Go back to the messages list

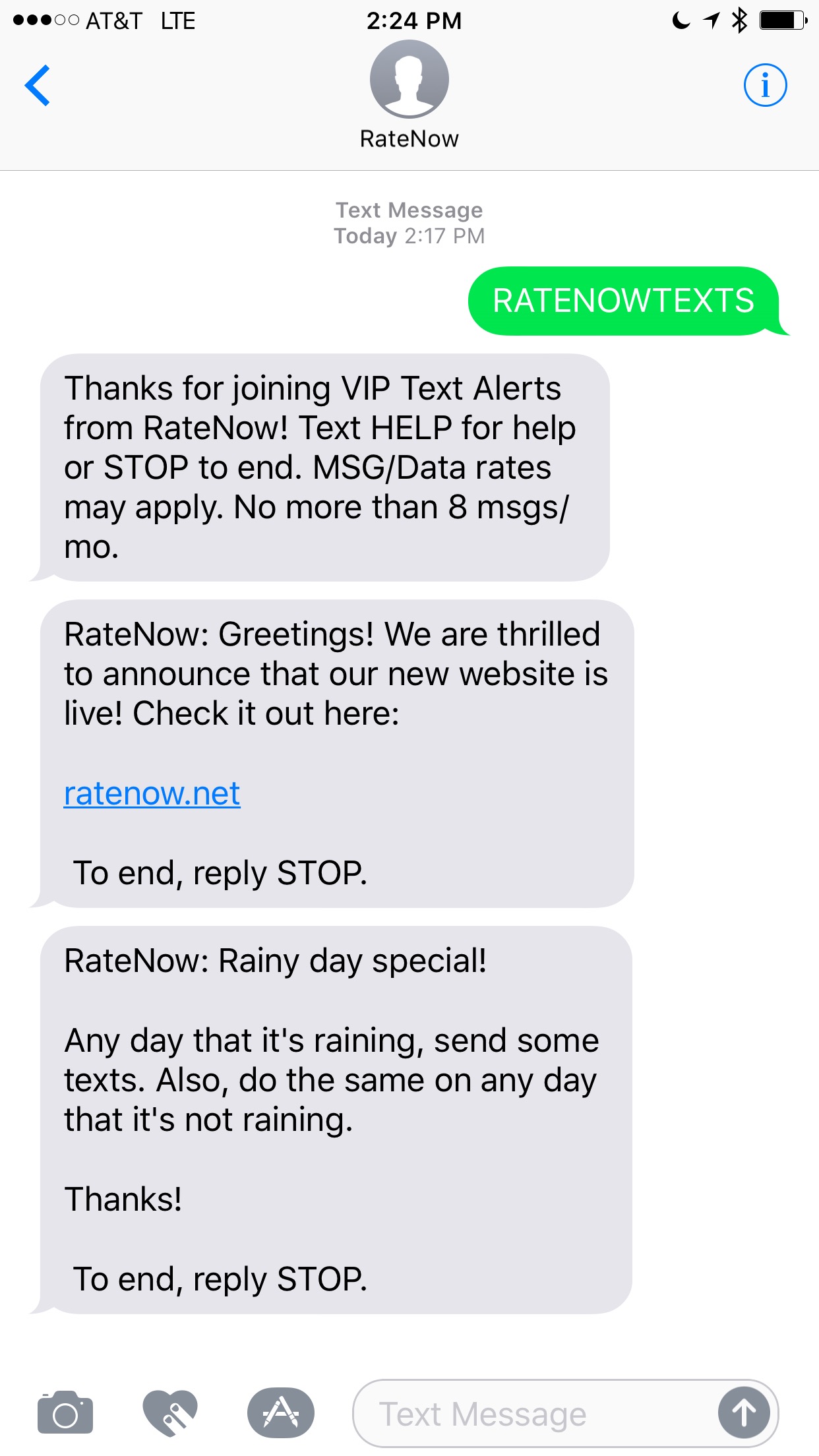38,85
